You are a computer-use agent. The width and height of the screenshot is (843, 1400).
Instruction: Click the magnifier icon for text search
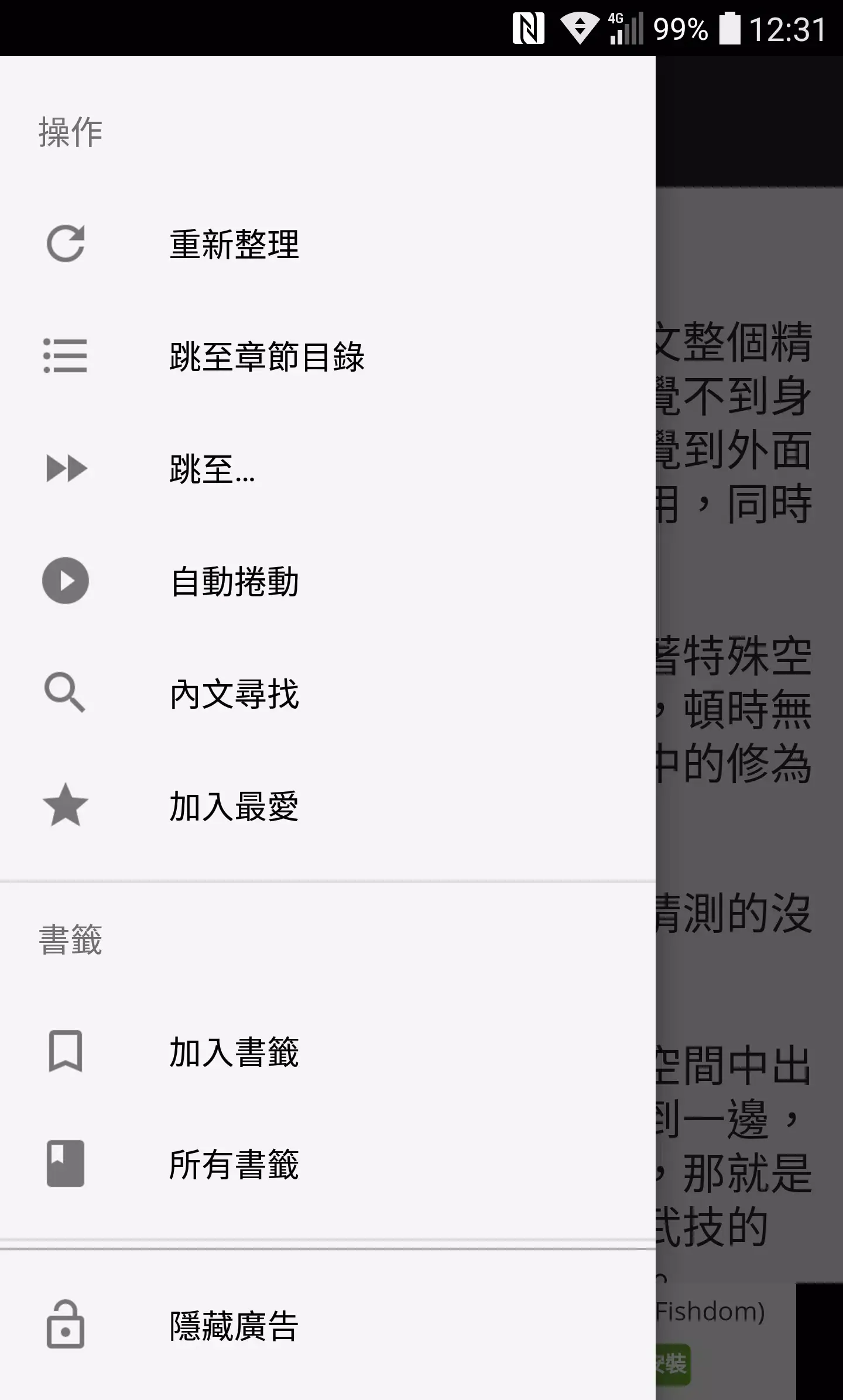coord(66,694)
